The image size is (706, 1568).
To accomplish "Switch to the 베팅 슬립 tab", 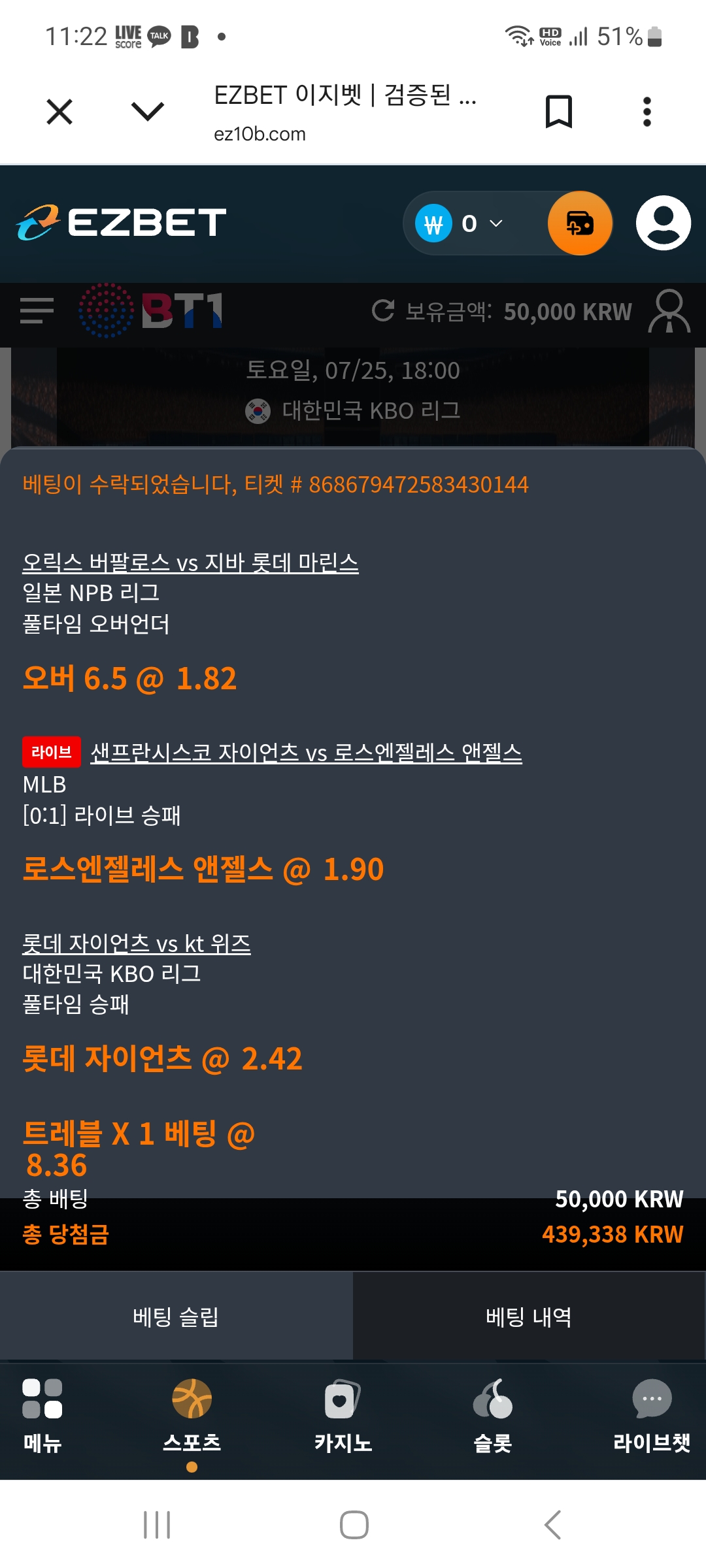I will 176,1316.
